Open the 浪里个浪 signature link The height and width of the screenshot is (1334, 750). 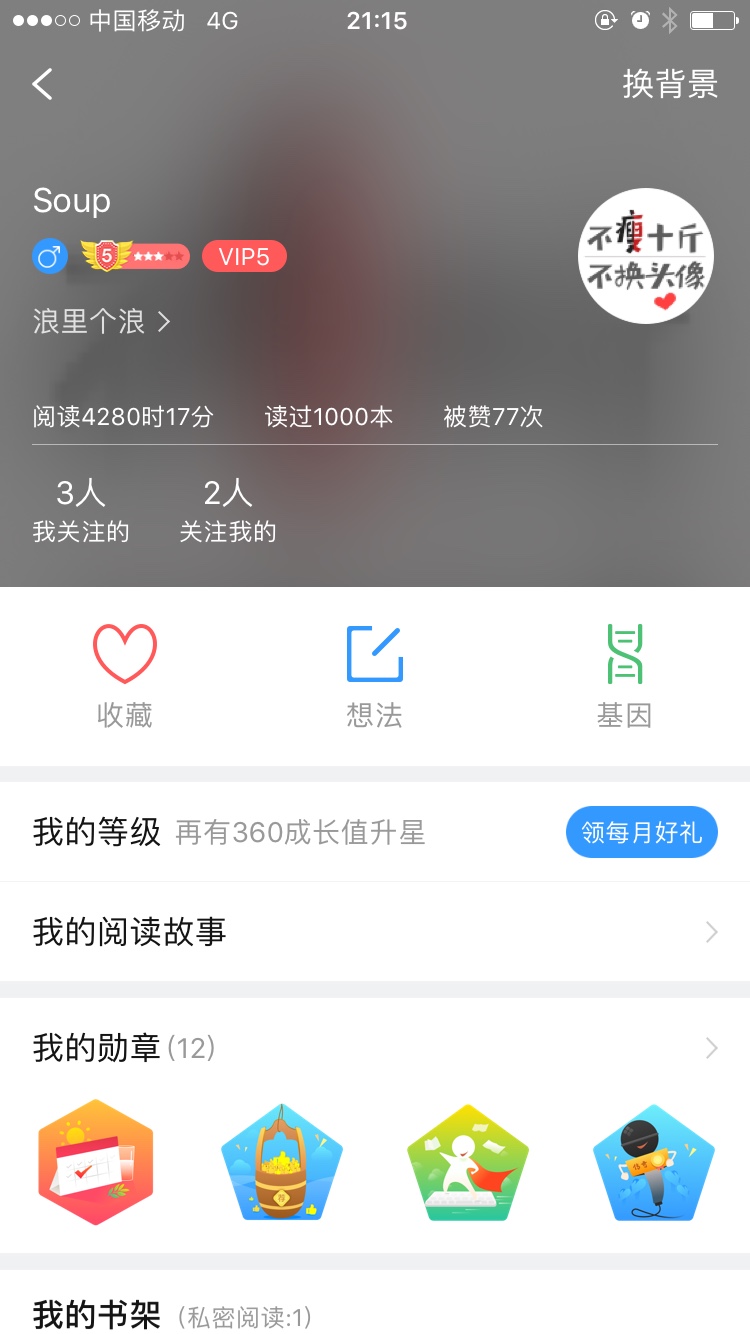coord(101,321)
